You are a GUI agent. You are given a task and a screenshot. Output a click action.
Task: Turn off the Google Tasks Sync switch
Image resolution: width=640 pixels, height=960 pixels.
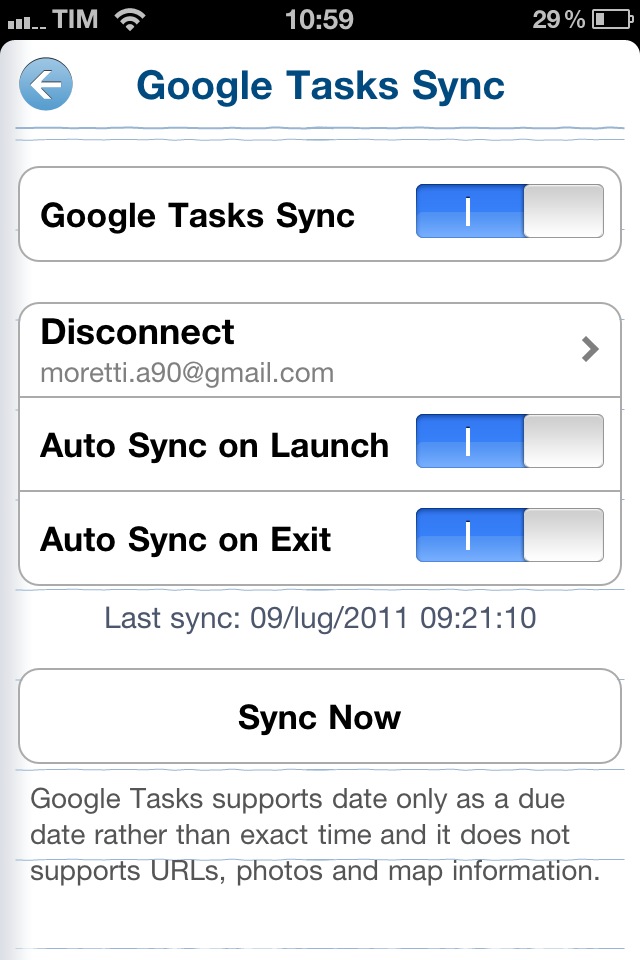click(509, 211)
